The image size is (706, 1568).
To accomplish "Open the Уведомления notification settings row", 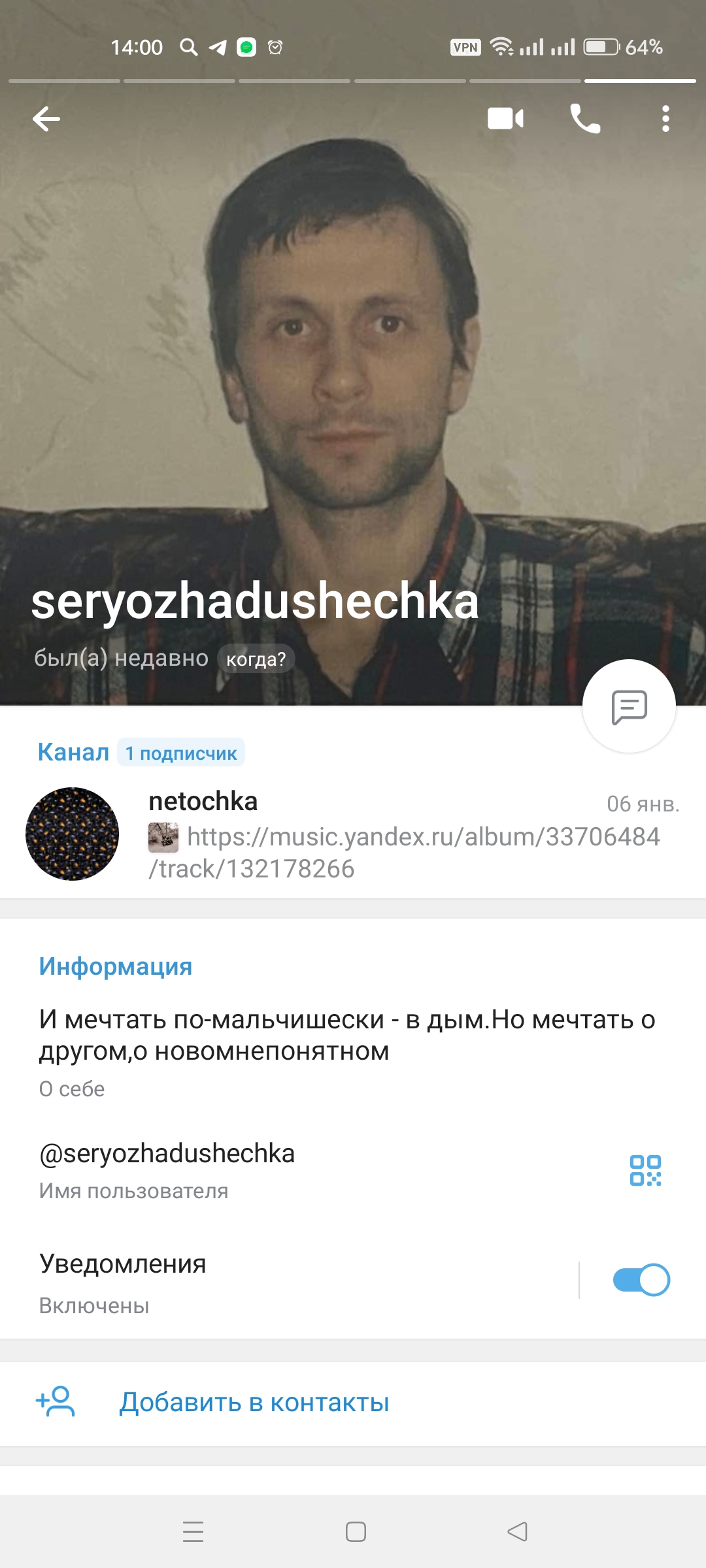I will 288,1282.
